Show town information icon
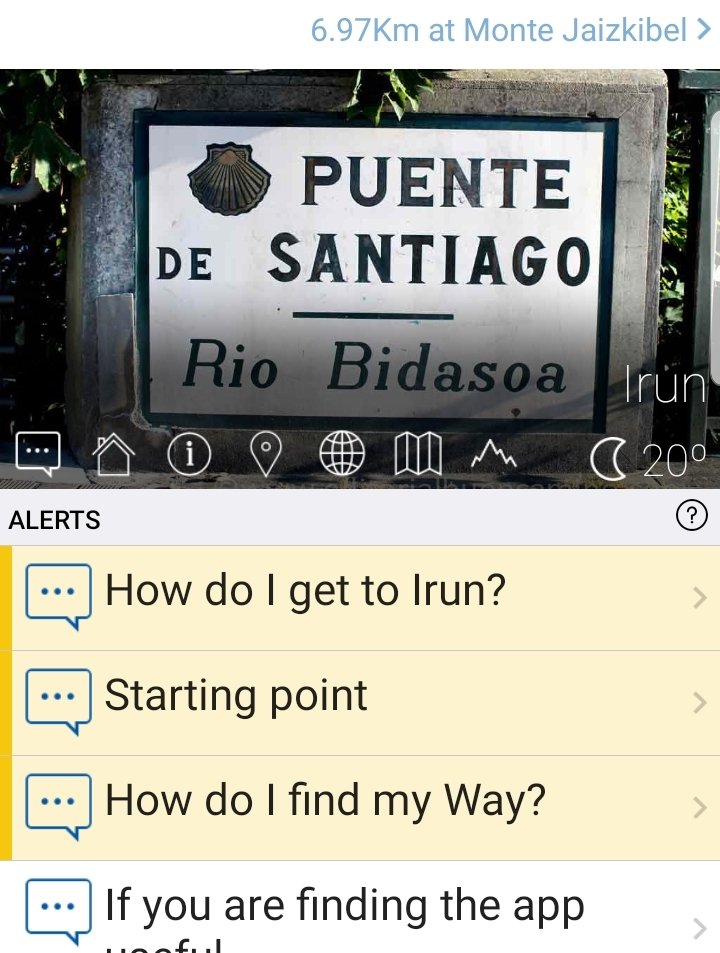 (x=189, y=456)
